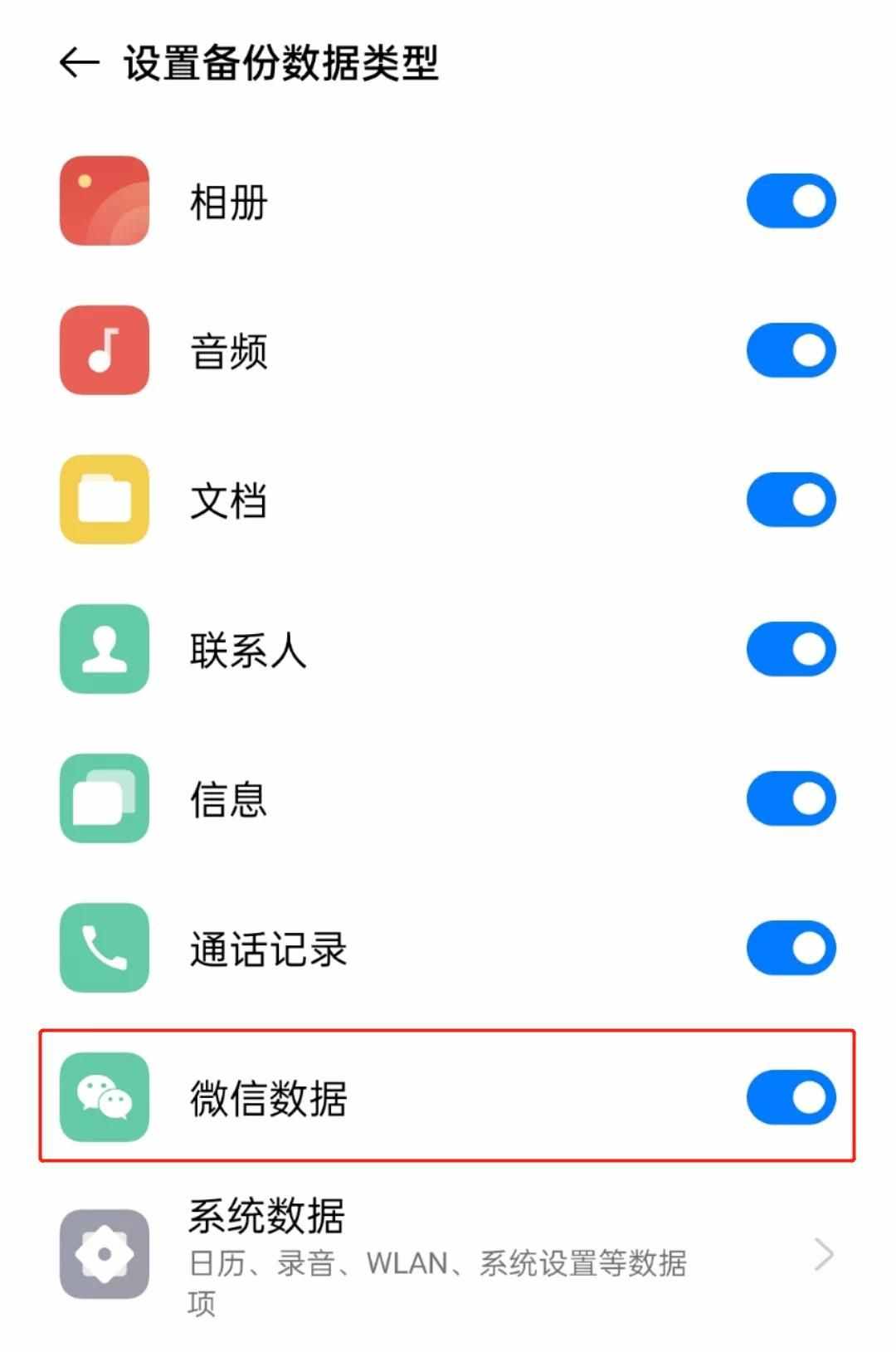896x1352 pixels.
Task: Toggle off 文档 backup
Action: pyautogui.click(x=789, y=500)
